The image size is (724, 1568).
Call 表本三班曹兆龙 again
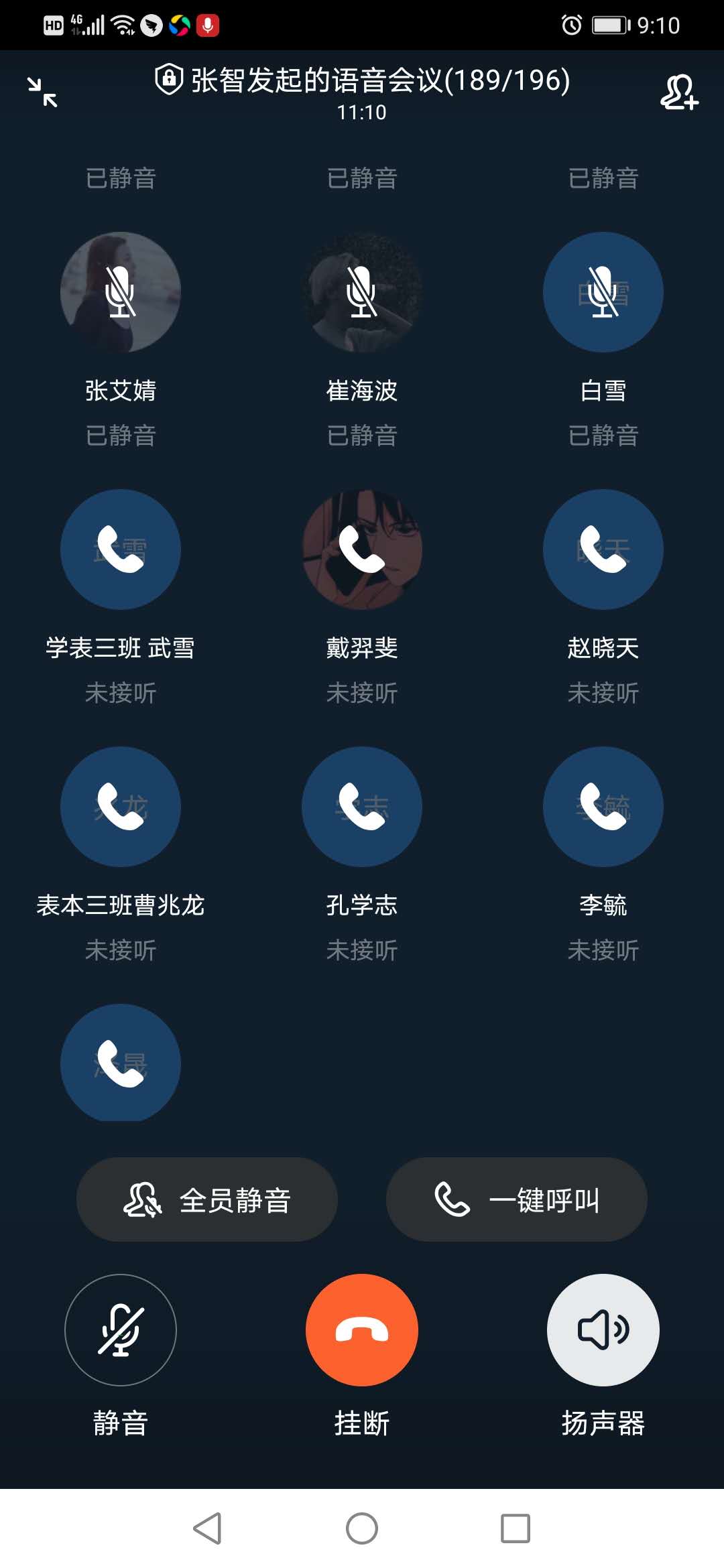tap(121, 807)
